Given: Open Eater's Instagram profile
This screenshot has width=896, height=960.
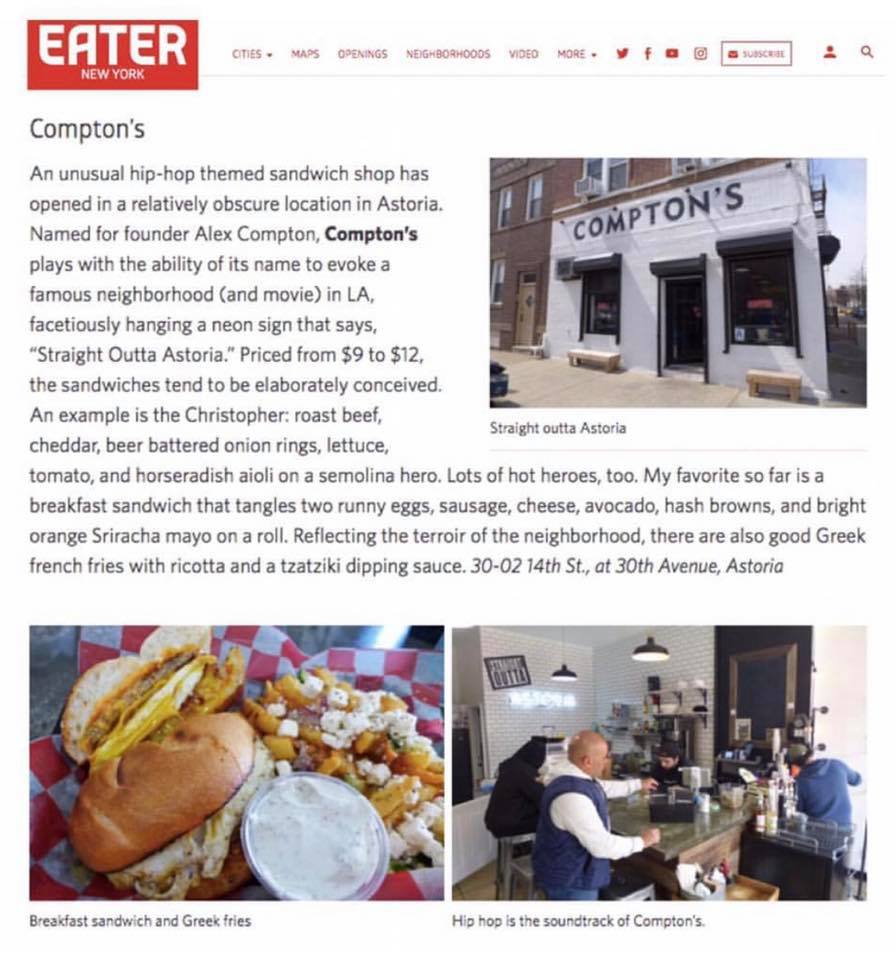Looking at the screenshot, I should coord(701,54).
